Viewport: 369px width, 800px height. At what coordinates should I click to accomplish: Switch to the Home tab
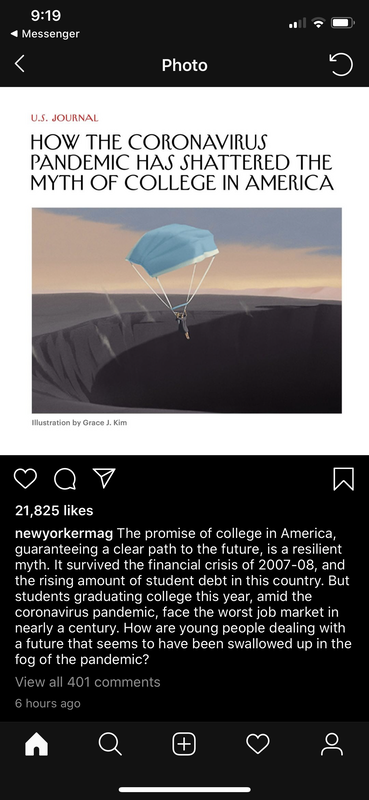pos(37,745)
